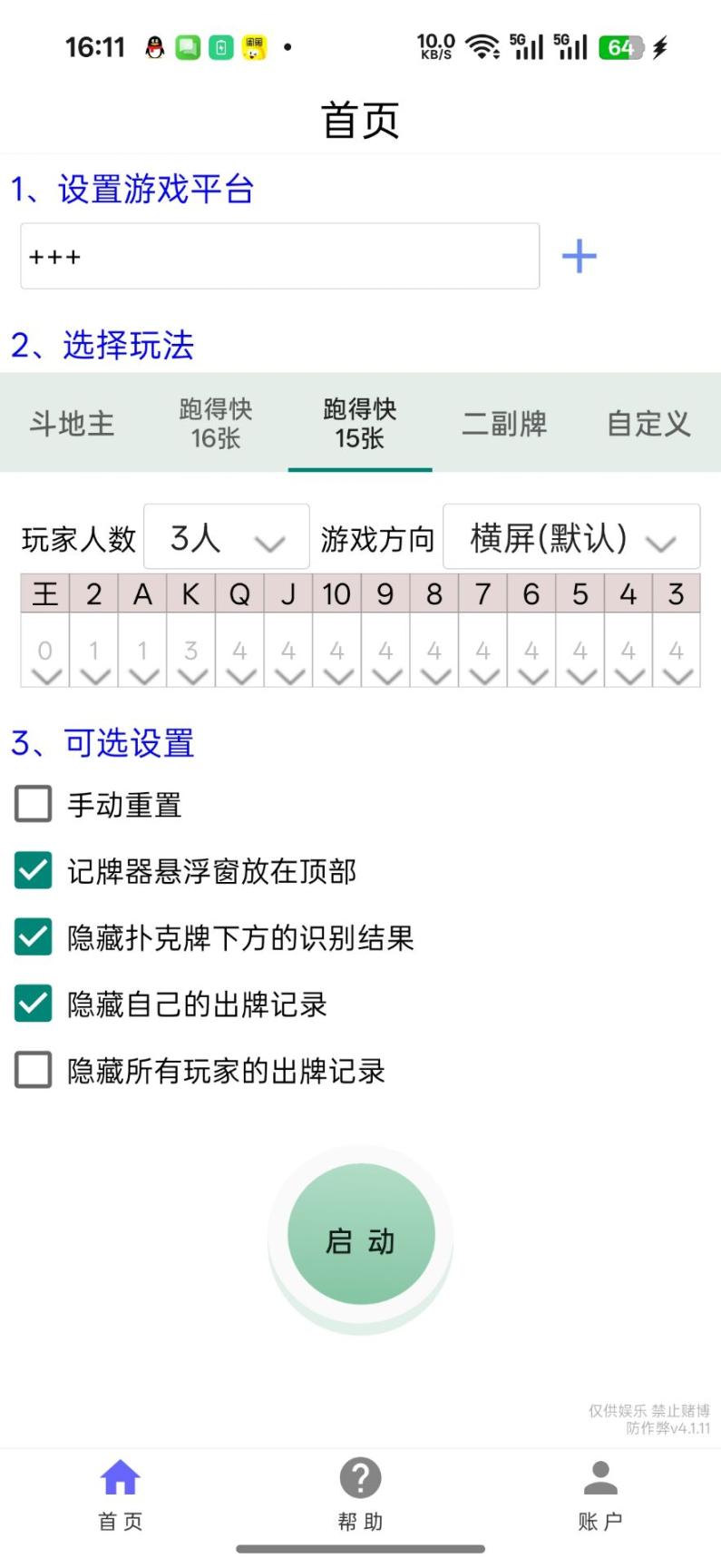Select the 跑得快 16张 tab
The width and height of the screenshot is (721, 1568).
(216, 424)
